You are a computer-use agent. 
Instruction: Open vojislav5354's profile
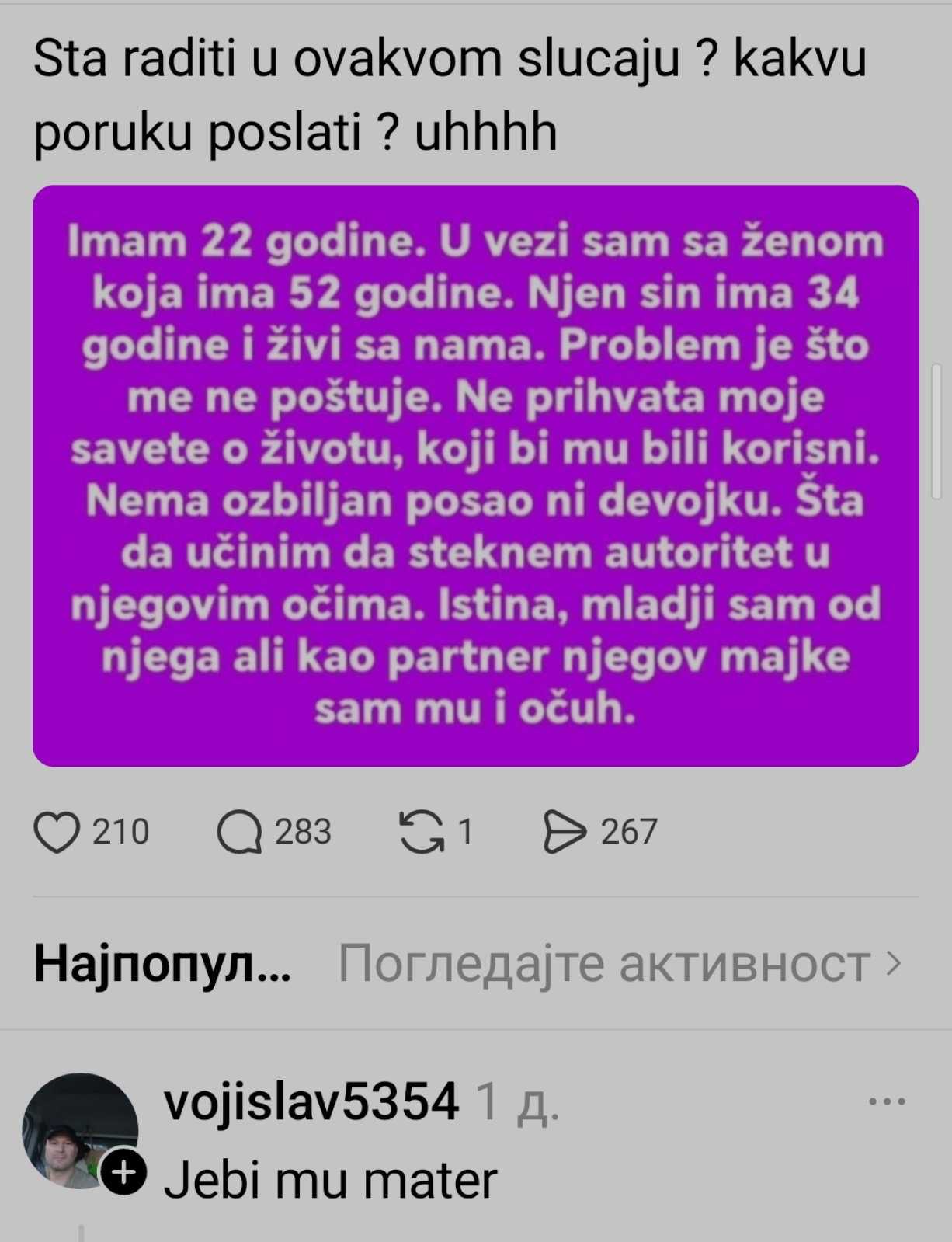[x=311, y=1101]
